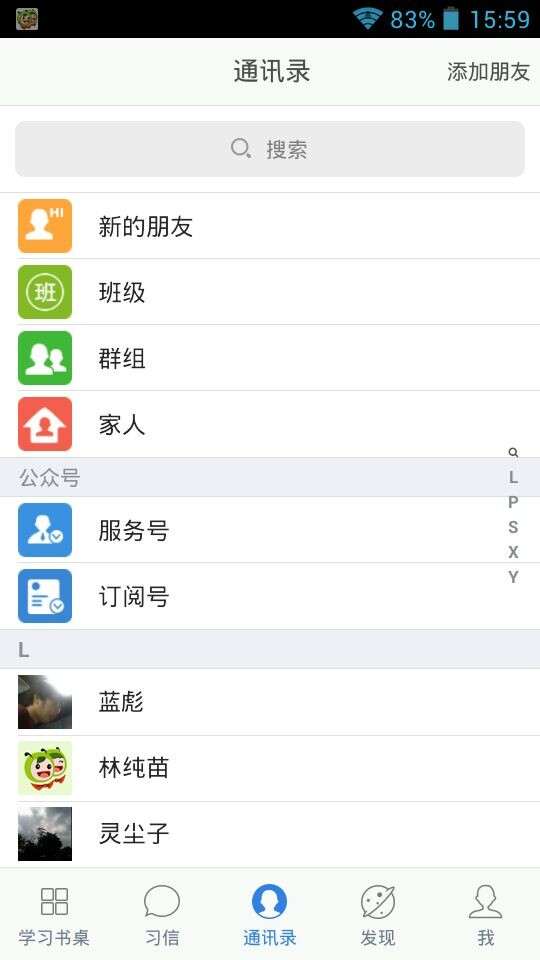540x960 pixels.
Task: Jump to letter P in index
Action: coord(513,502)
